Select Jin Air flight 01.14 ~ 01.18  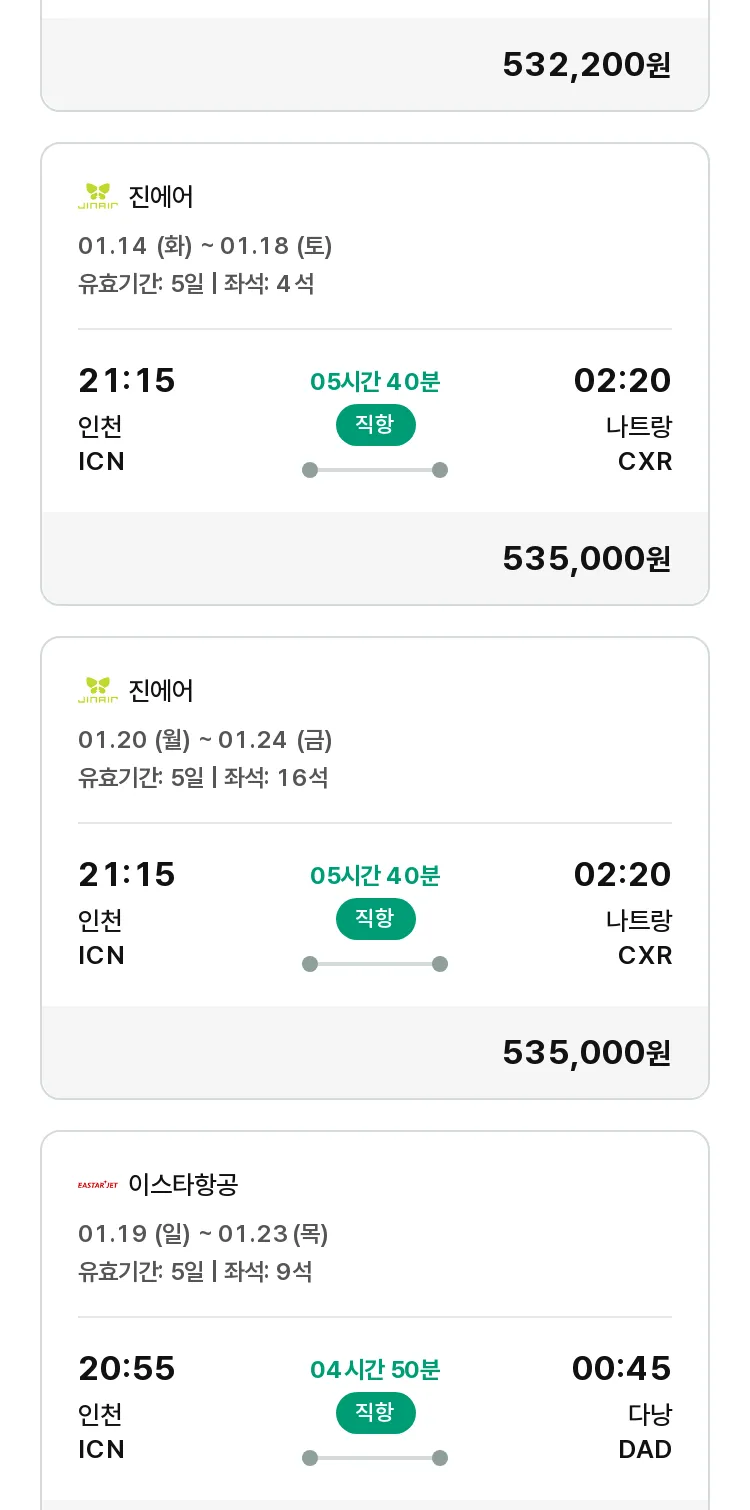375,374
